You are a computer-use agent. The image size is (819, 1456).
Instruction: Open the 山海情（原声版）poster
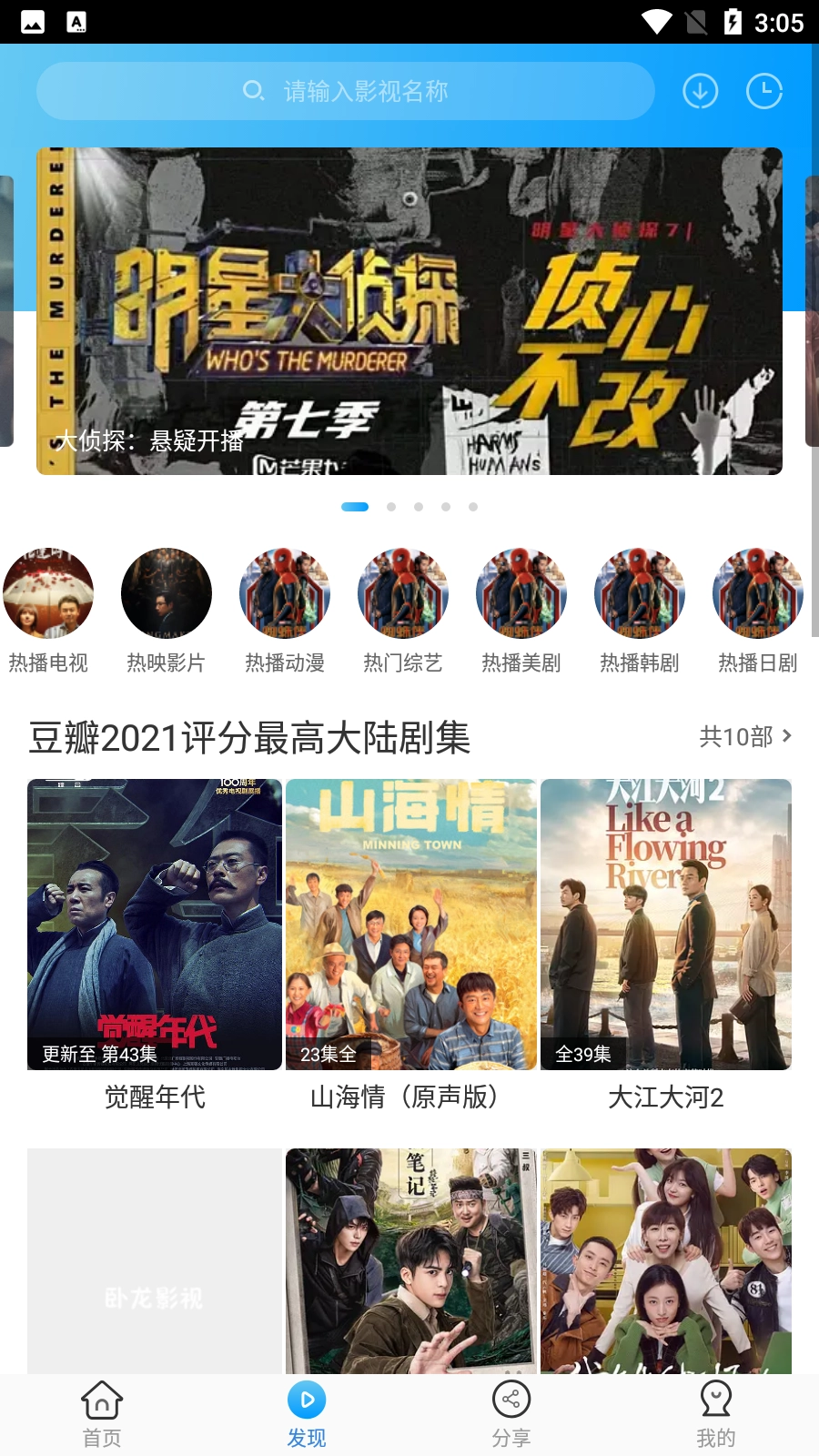pos(410,924)
